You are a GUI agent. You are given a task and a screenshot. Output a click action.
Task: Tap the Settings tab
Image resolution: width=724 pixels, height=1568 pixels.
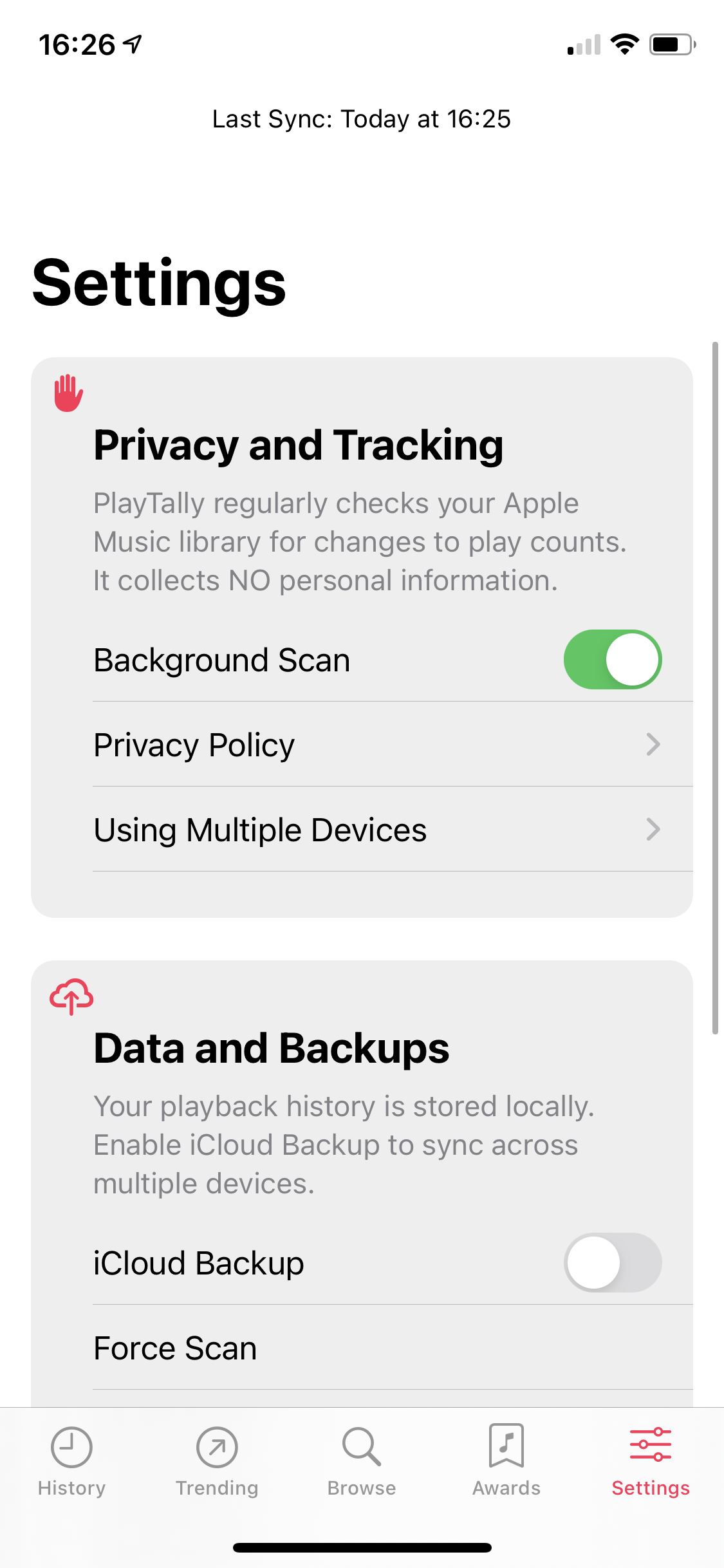[x=651, y=1462]
